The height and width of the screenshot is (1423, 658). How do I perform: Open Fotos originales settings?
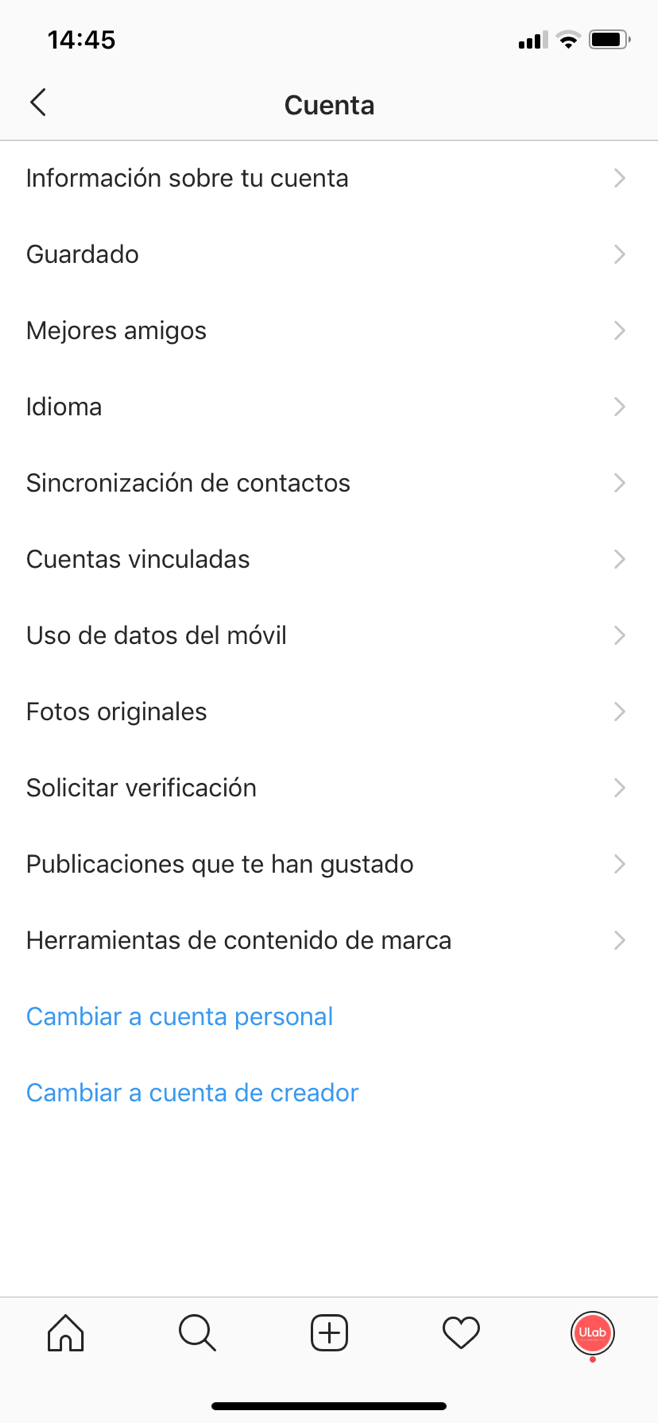[x=329, y=711]
